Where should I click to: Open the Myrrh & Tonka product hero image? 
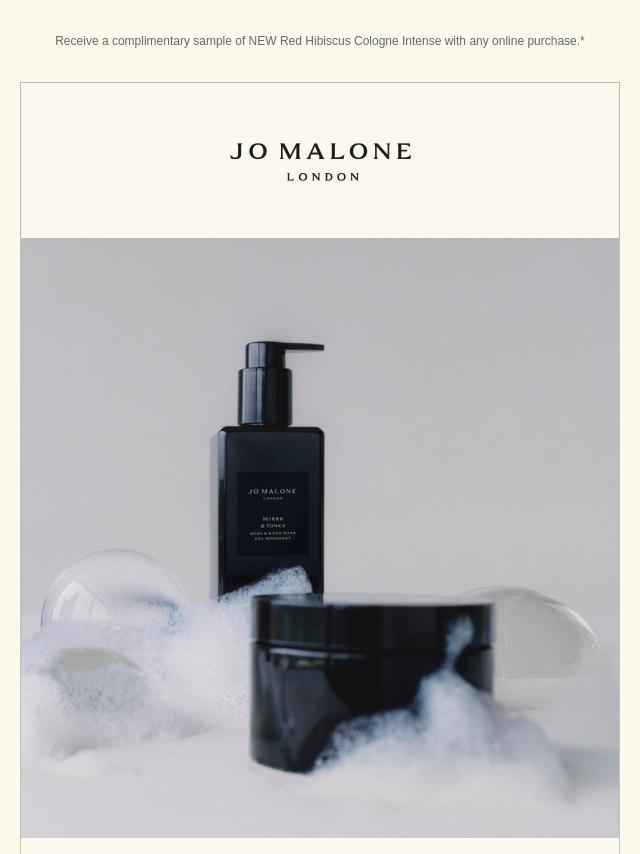point(320,537)
